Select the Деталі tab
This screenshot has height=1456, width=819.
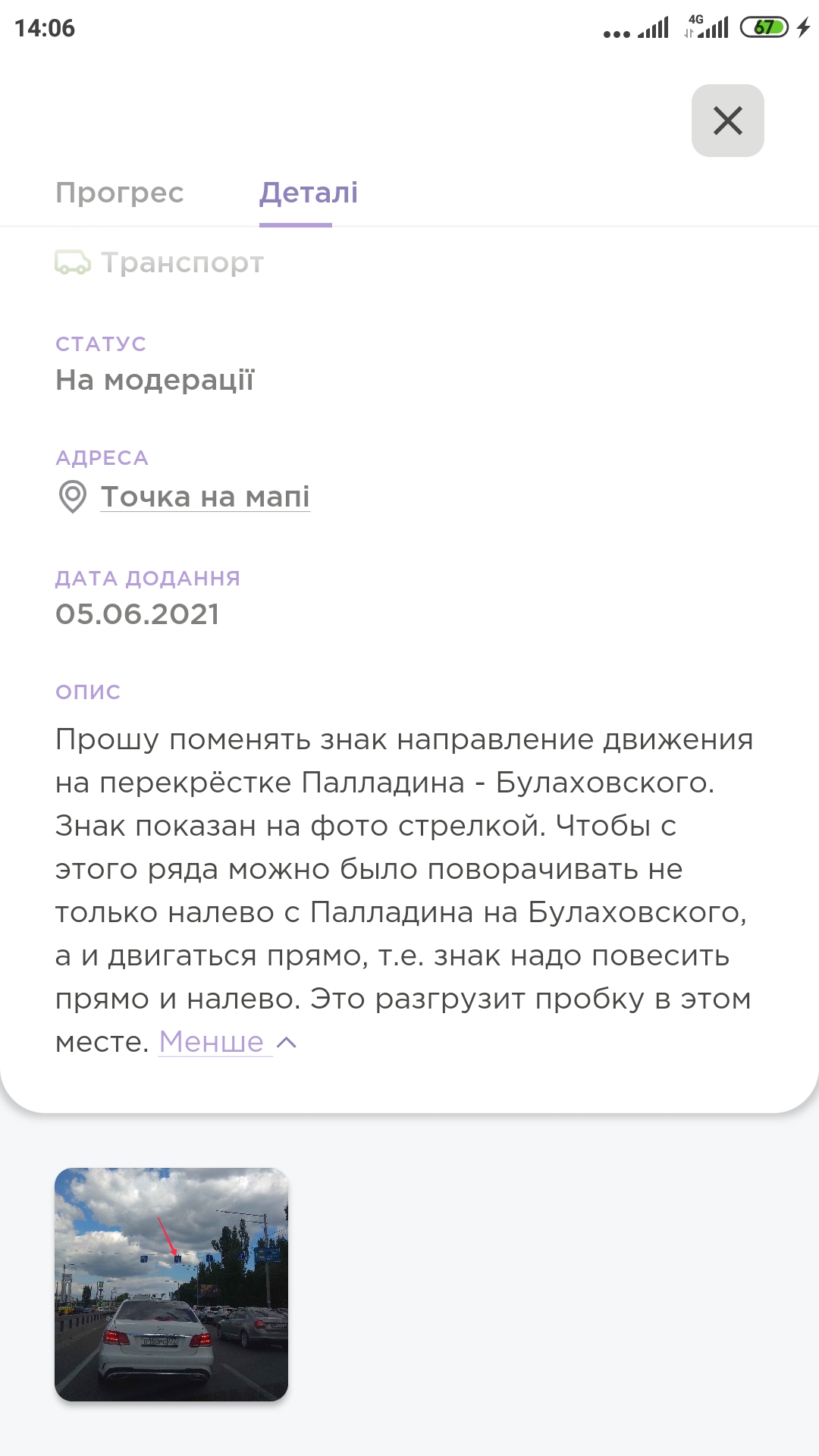(x=308, y=193)
